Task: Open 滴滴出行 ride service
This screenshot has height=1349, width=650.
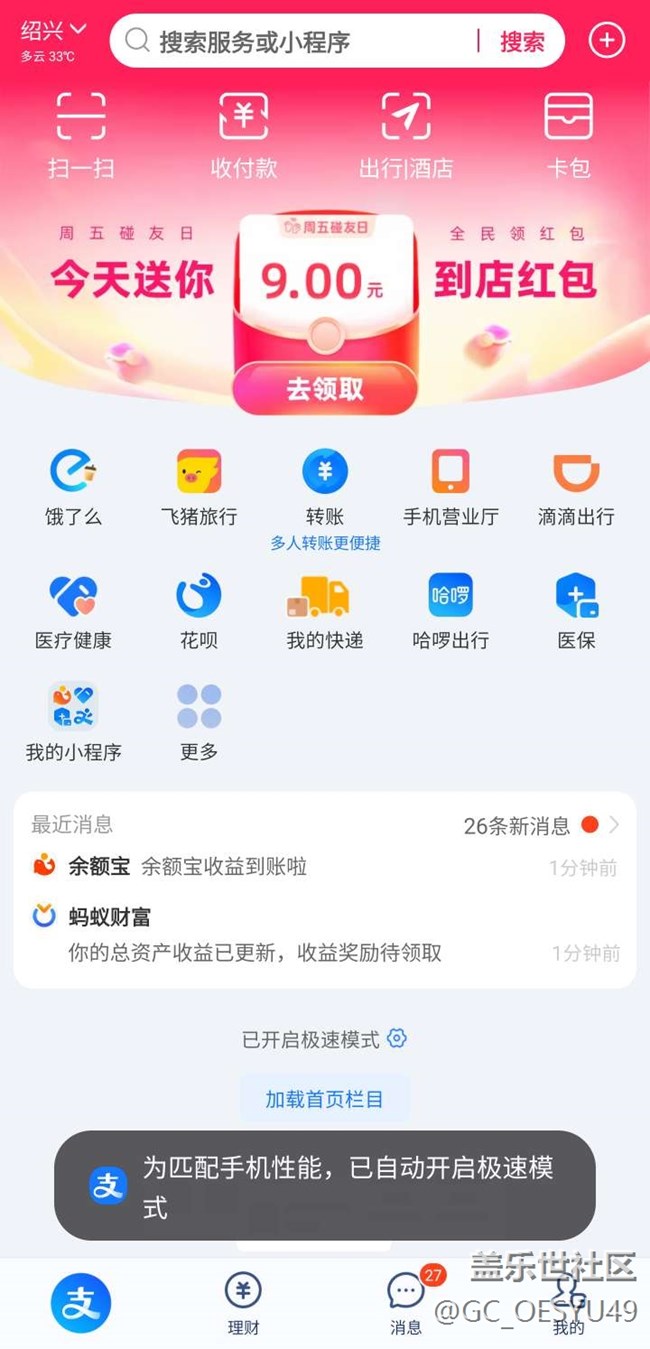Action: click(x=576, y=488)
